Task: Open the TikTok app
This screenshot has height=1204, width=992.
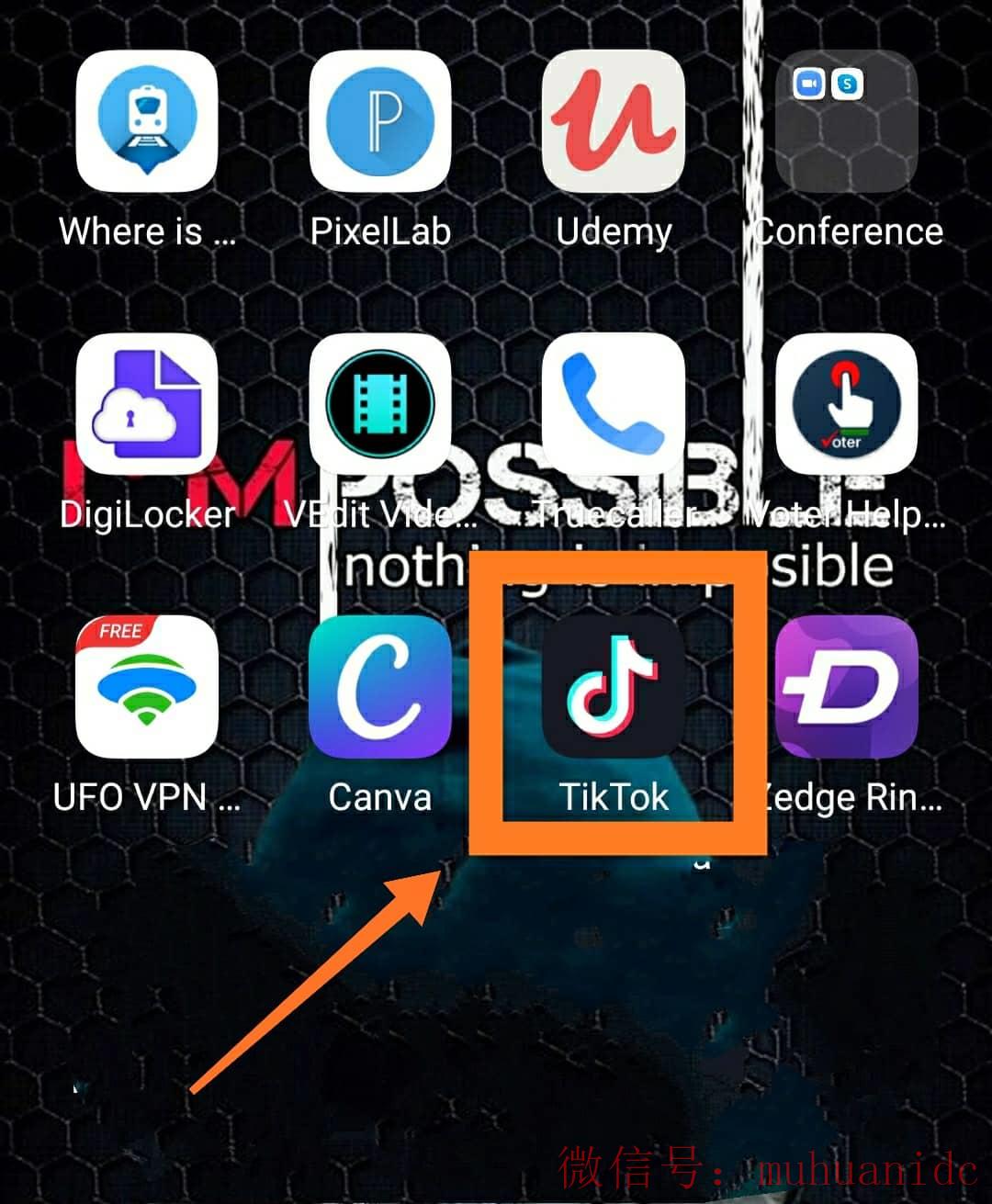Action: tap(614, 687)
